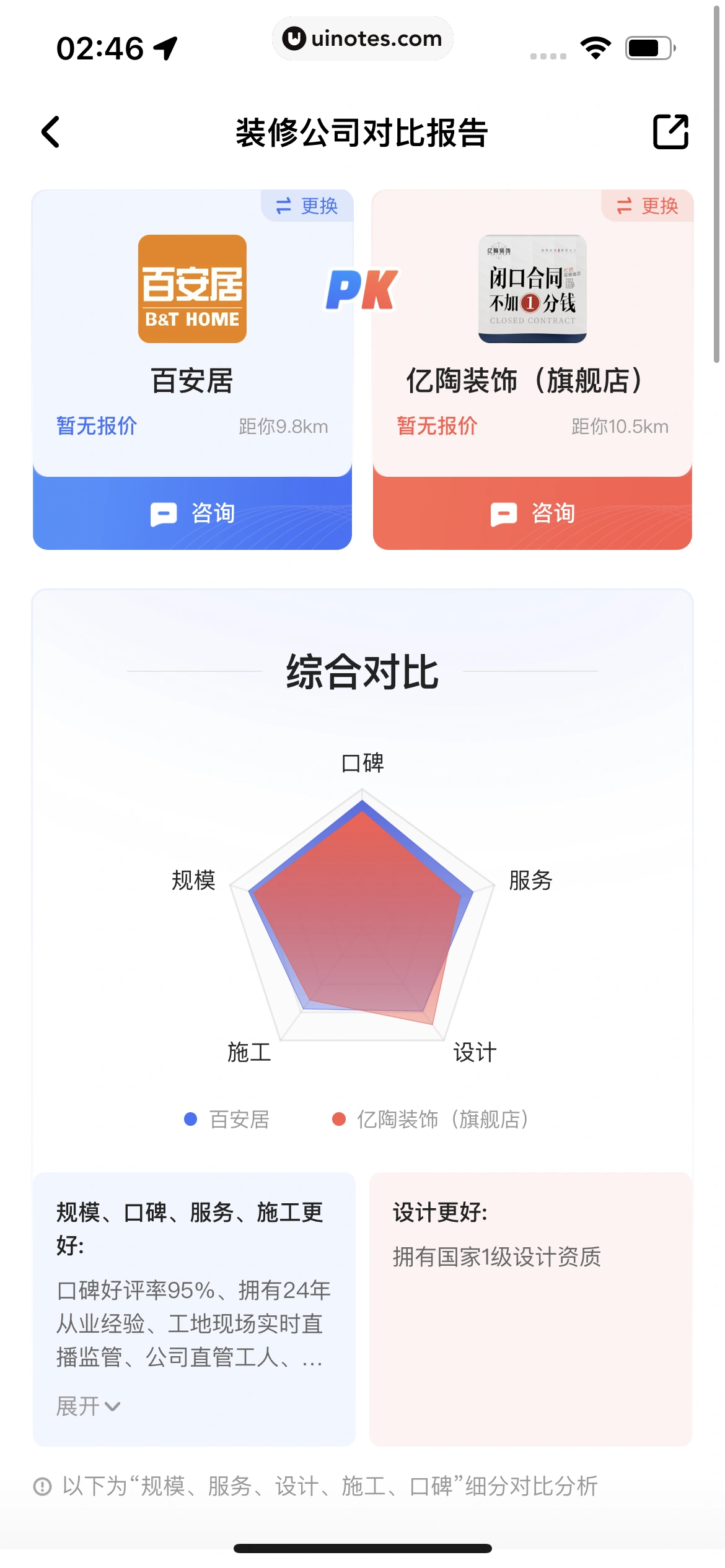Click the 百安居 B&T HOME logo
Image resolution: width=725 pixels, height=1568 pixels.
191,288
